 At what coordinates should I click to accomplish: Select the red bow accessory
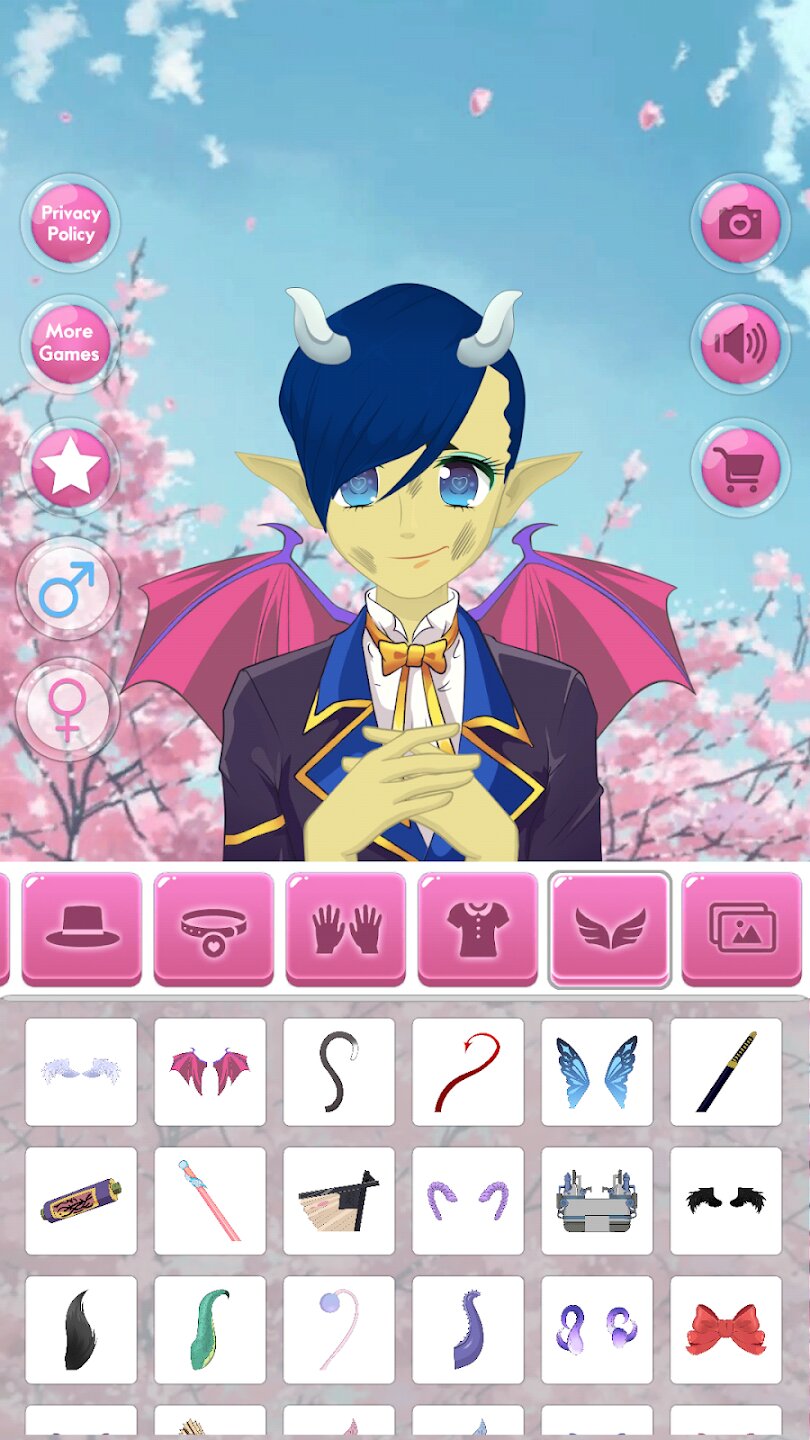coord(726,1330)
